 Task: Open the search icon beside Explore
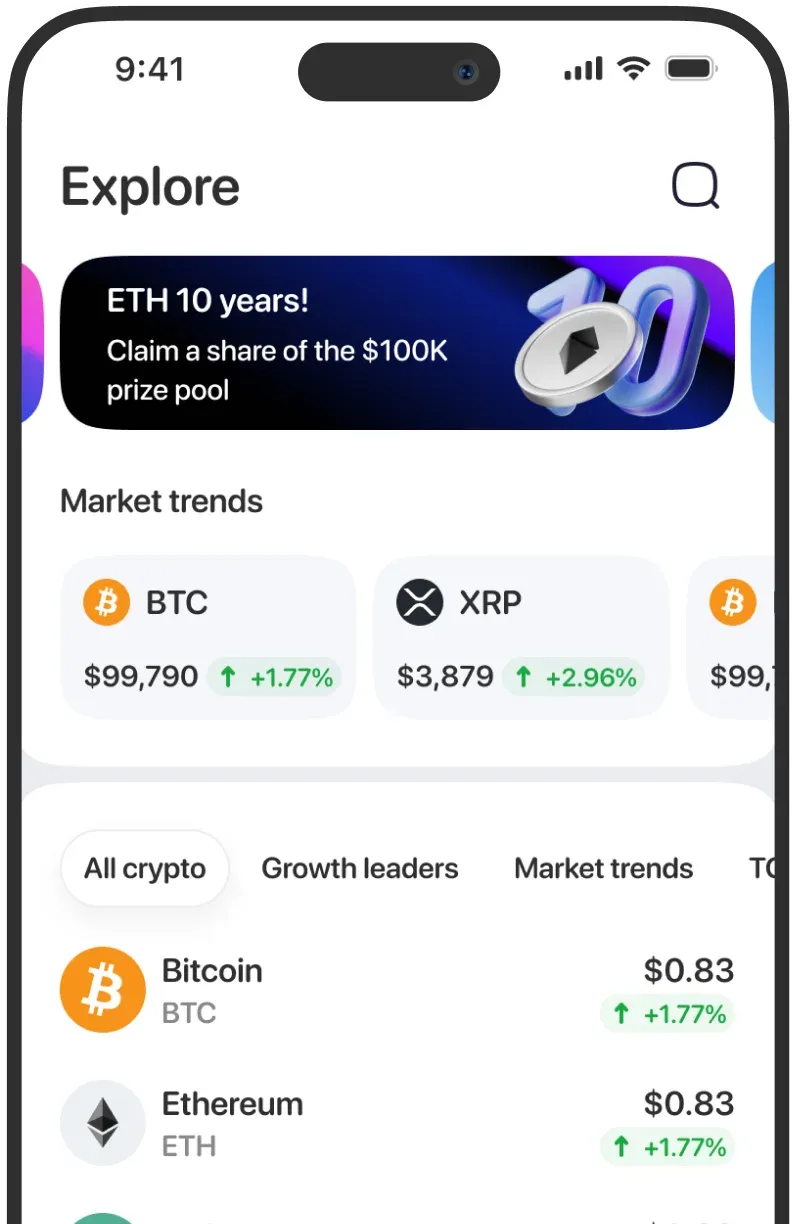(695, 186)
